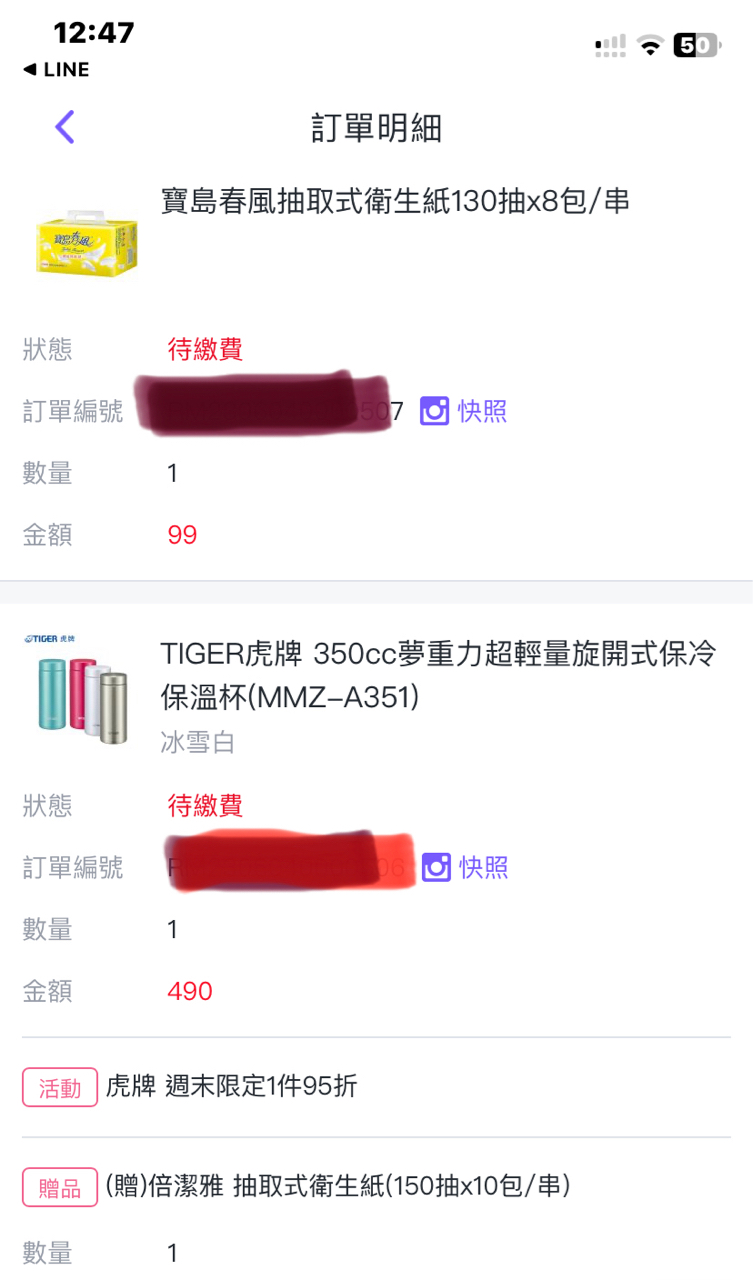Return to LINE app via status bar

point(57,69)
